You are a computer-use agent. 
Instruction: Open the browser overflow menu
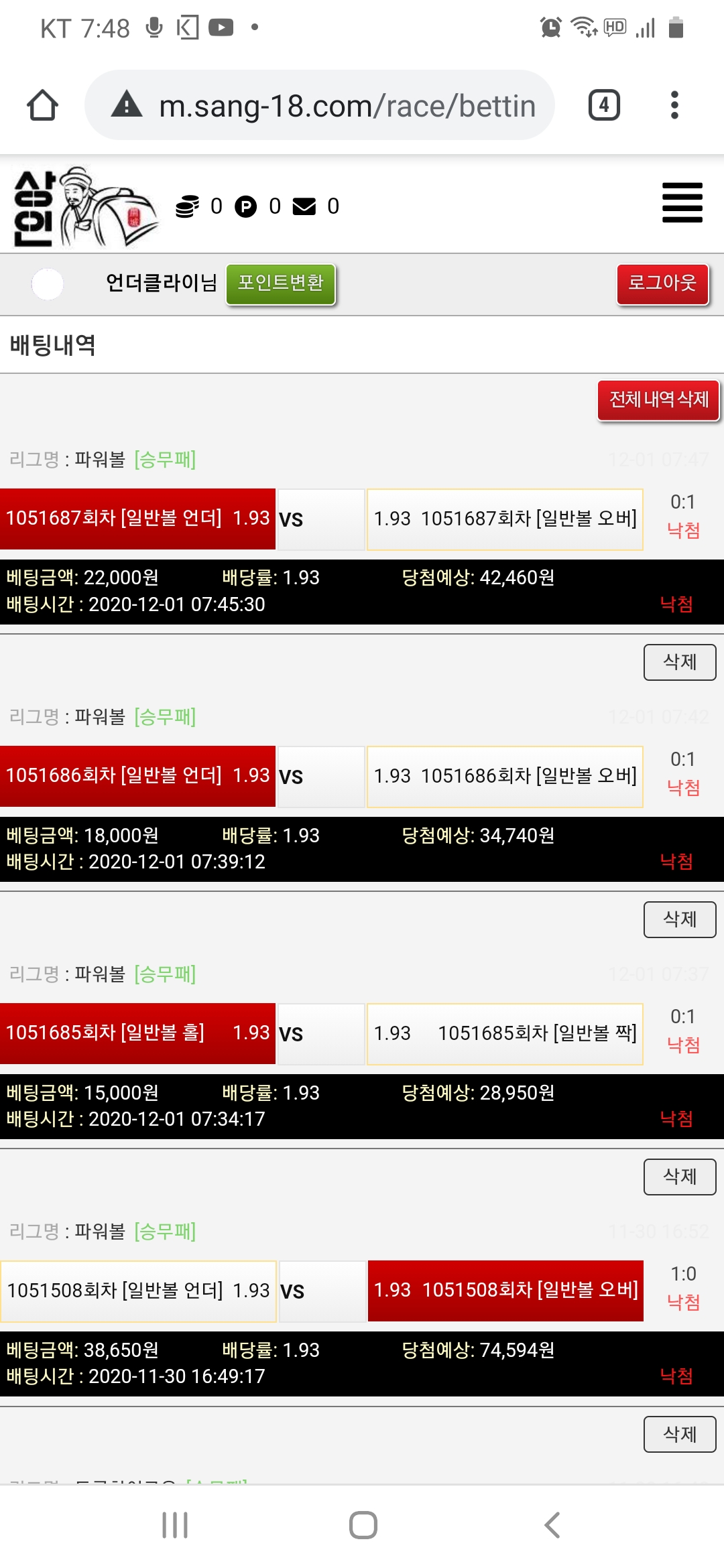pos(674,105)
